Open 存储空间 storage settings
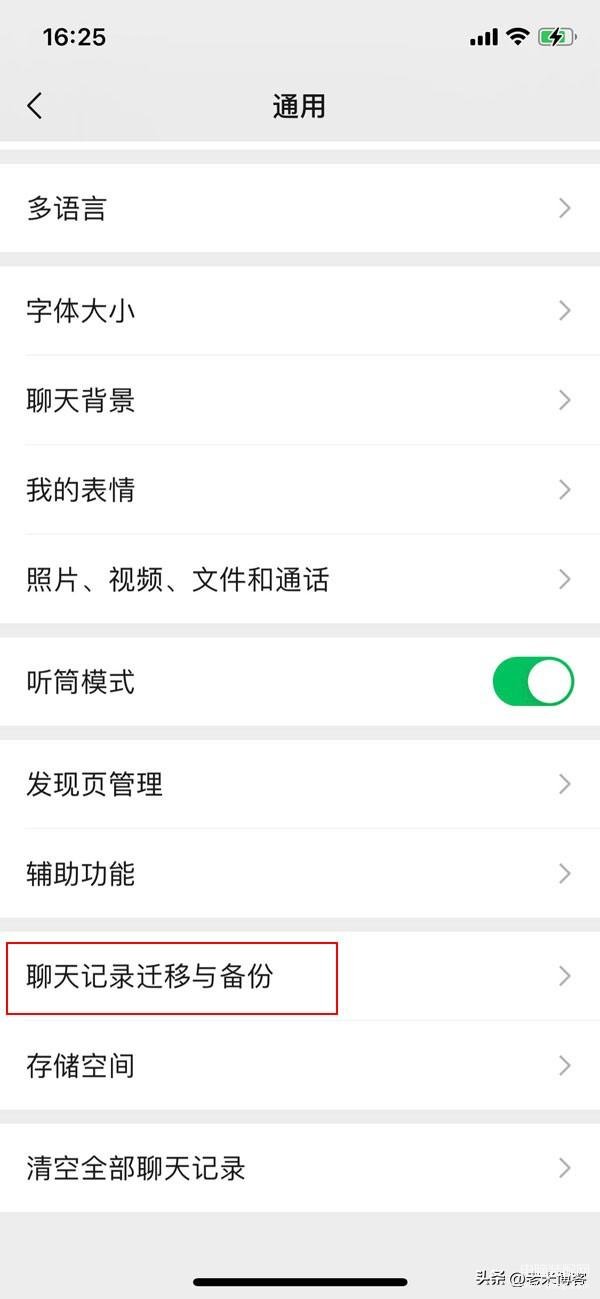This screenshot has width=600, height=1299. [x=300, y=1065]
